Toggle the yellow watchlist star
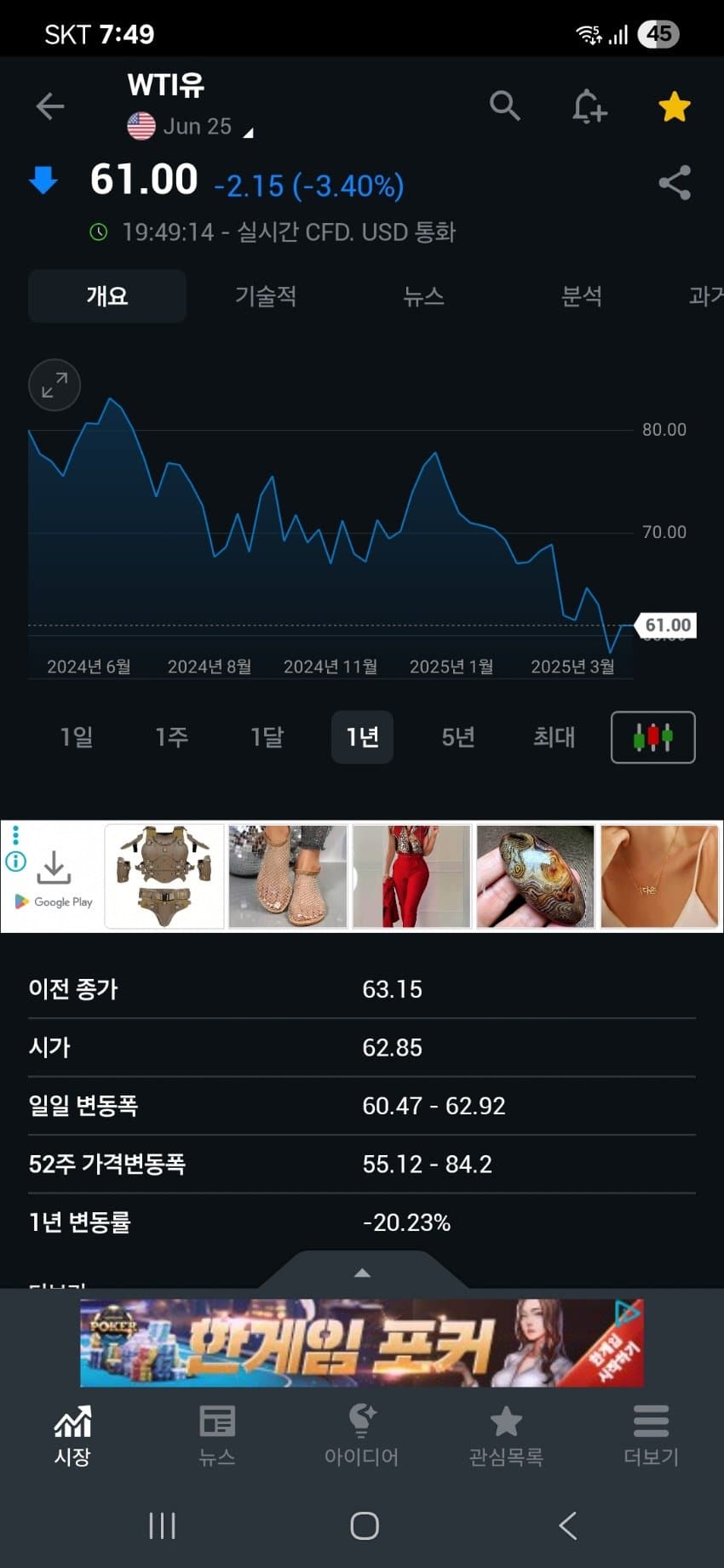724x1568 pixels. point(674,107)
